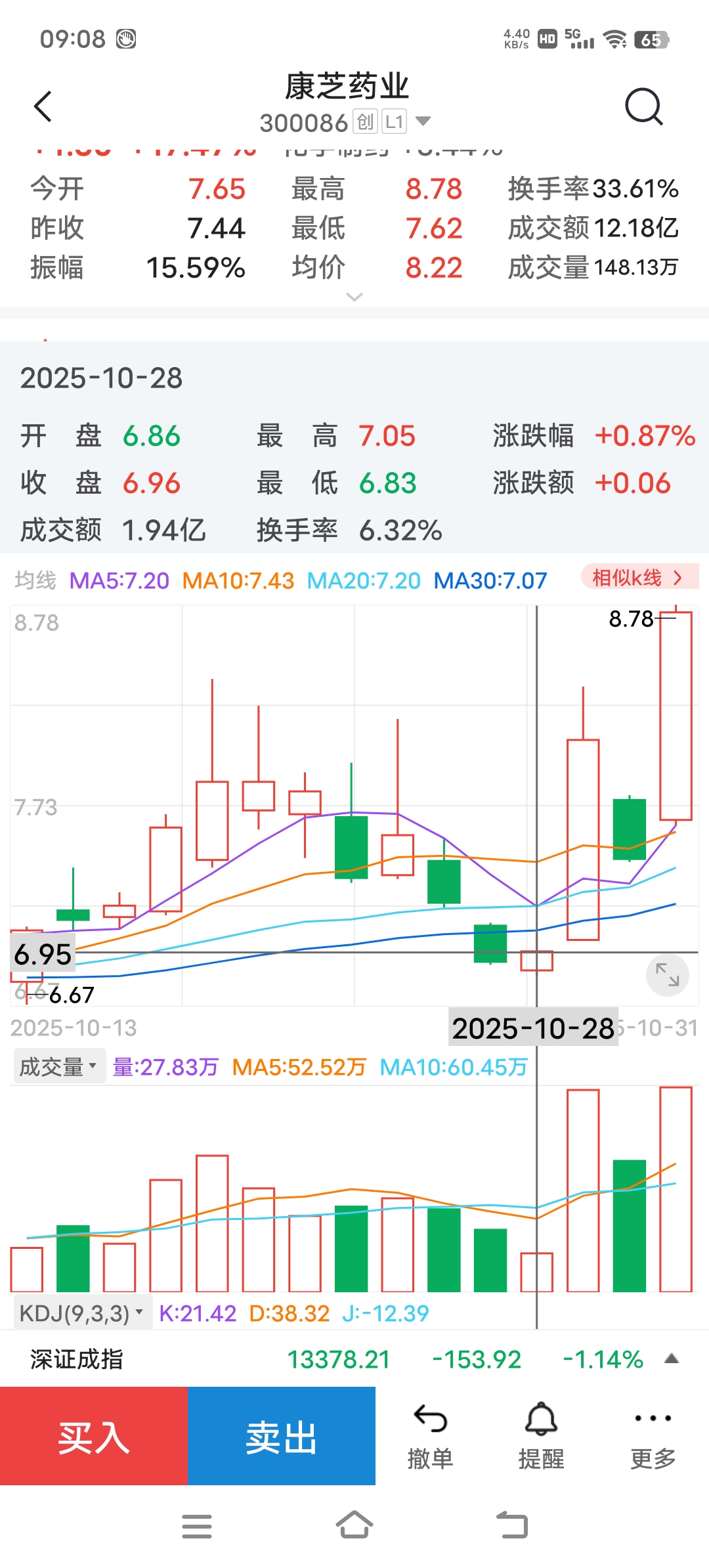Set a price alert with 提醒
Image resolution: width=709 pixels, height=1568 pixels.
tap(542, 1437)
